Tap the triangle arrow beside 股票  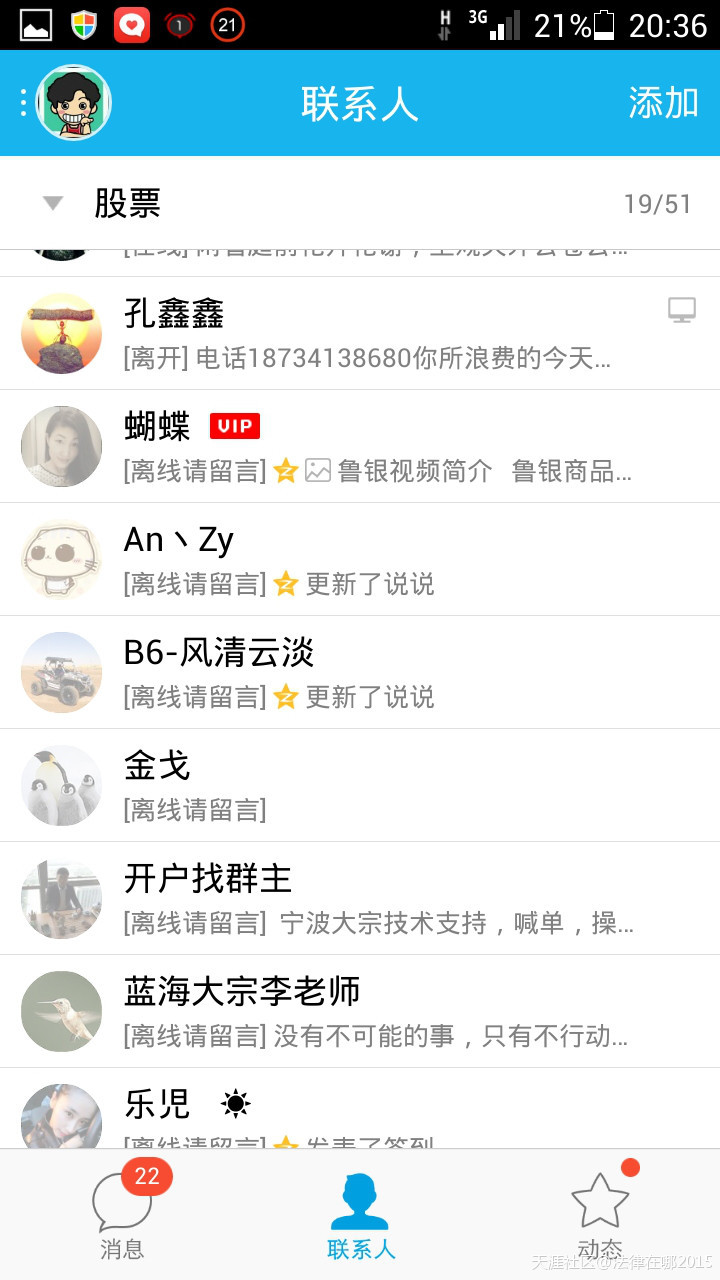pyautogui.click(x=52, y=201)
